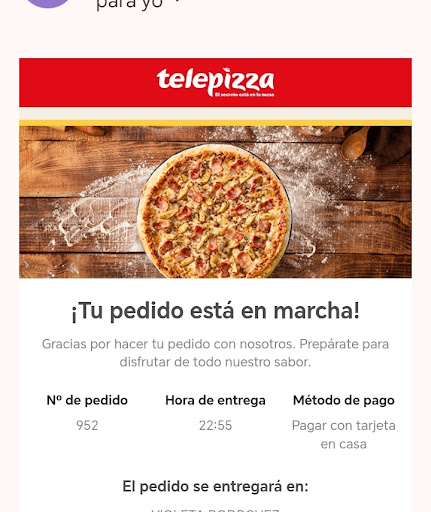Open the Telepizza pizza banner image
The height and width of the screenshot is (512, 431).
(215, 202)
